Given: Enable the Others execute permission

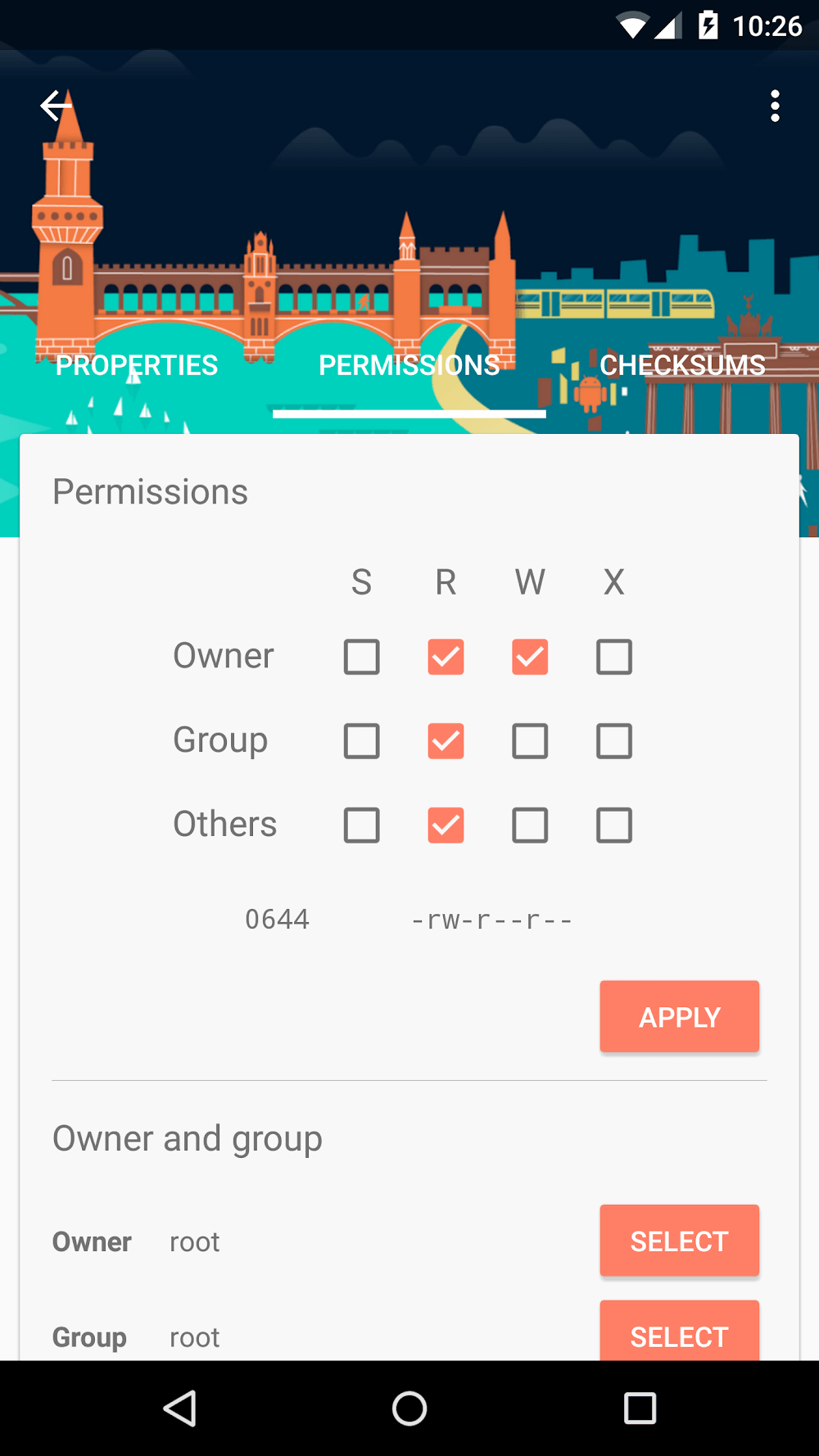Looking at the screenshot, I should click(x=614, y=825).
